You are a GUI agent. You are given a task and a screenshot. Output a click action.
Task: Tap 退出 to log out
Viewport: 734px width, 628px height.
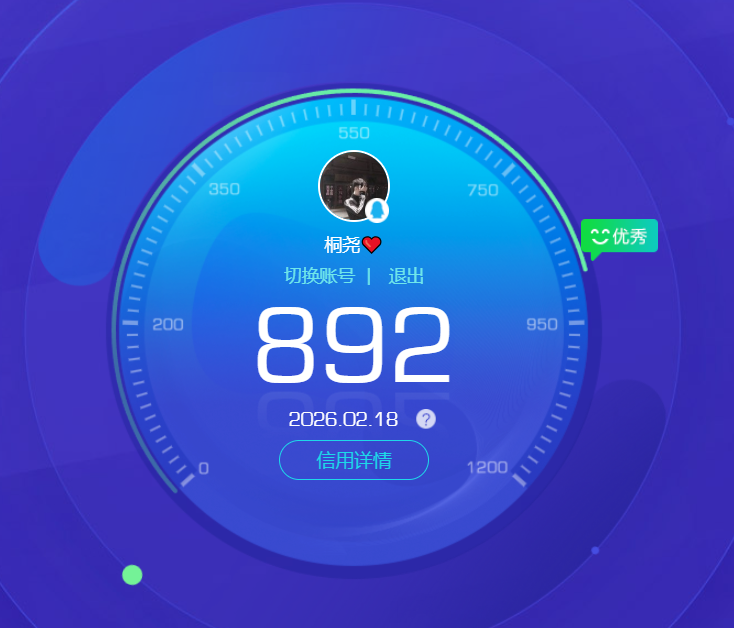point(406,276)
